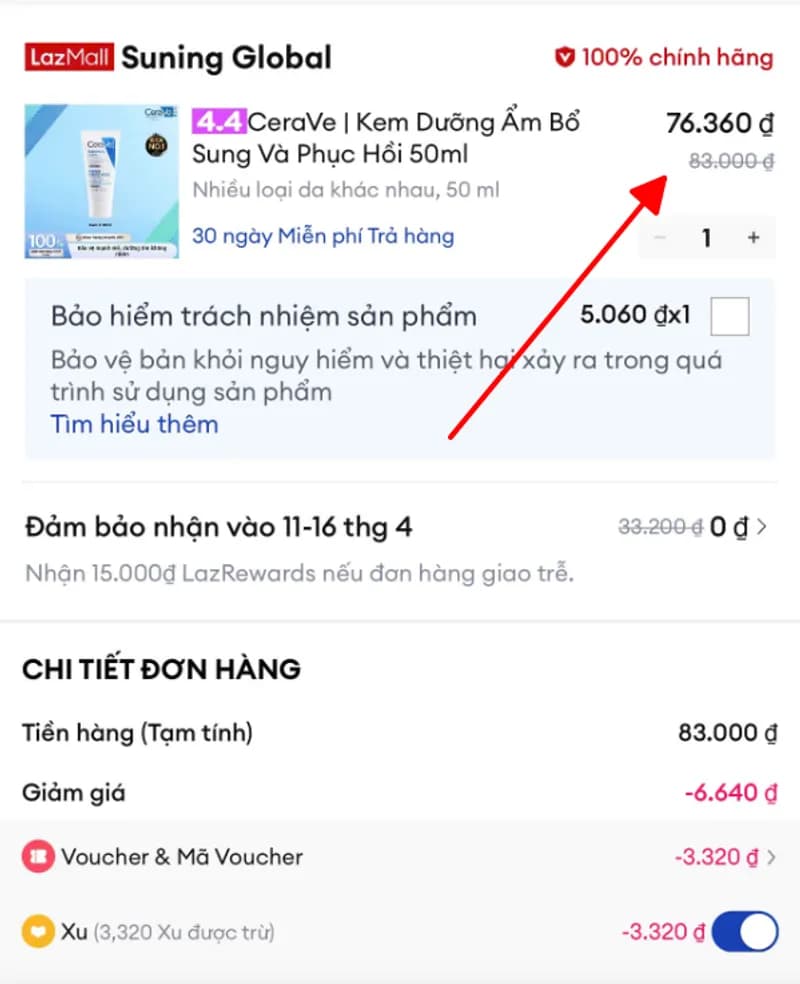
Task: Check the Bảo hiểm trách nhiệm sản phẩm box
Action: tap(729, 317)
